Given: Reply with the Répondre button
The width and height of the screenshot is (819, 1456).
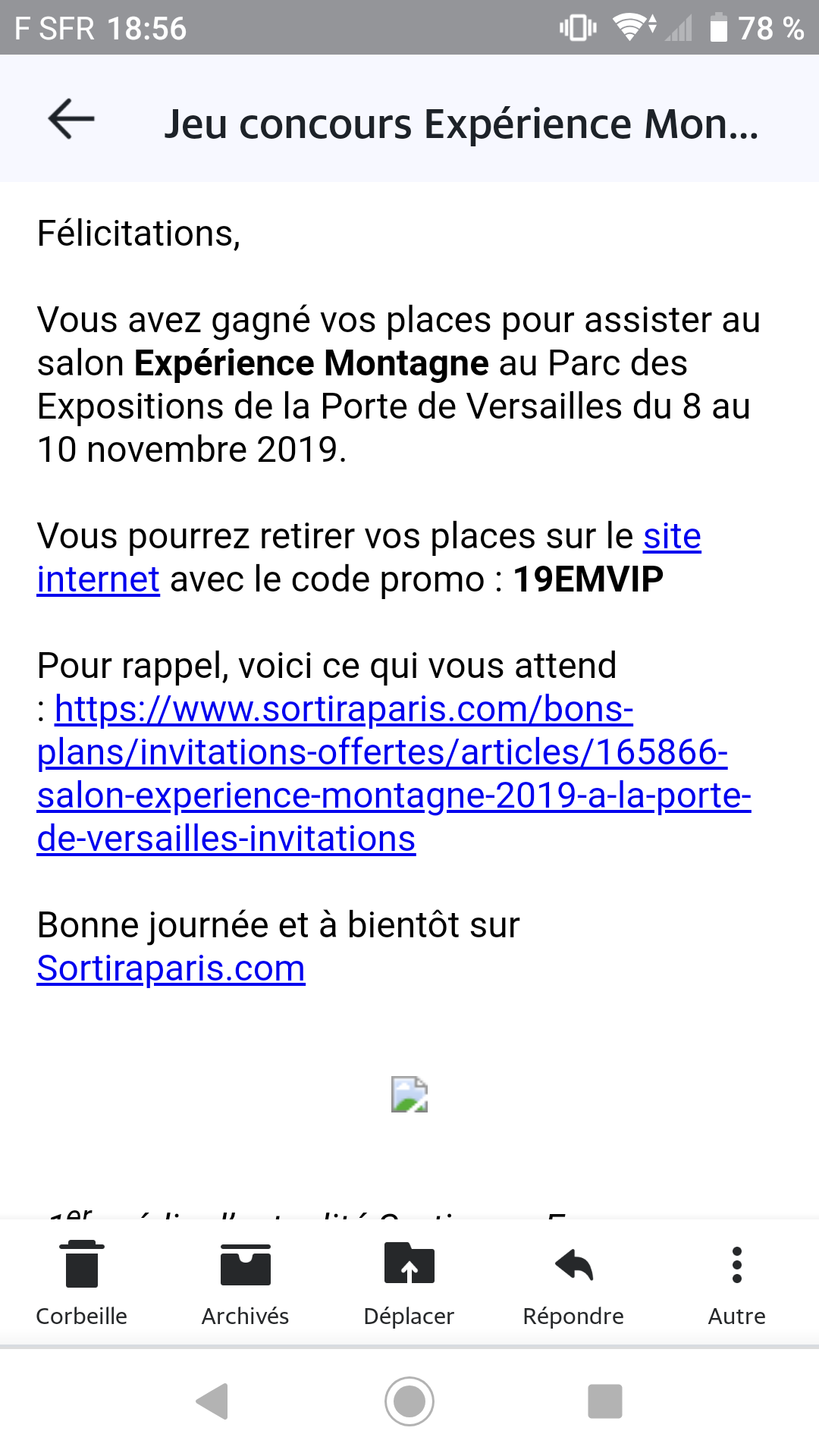Looking at the screenshot, I should (x=573, y=1283).
